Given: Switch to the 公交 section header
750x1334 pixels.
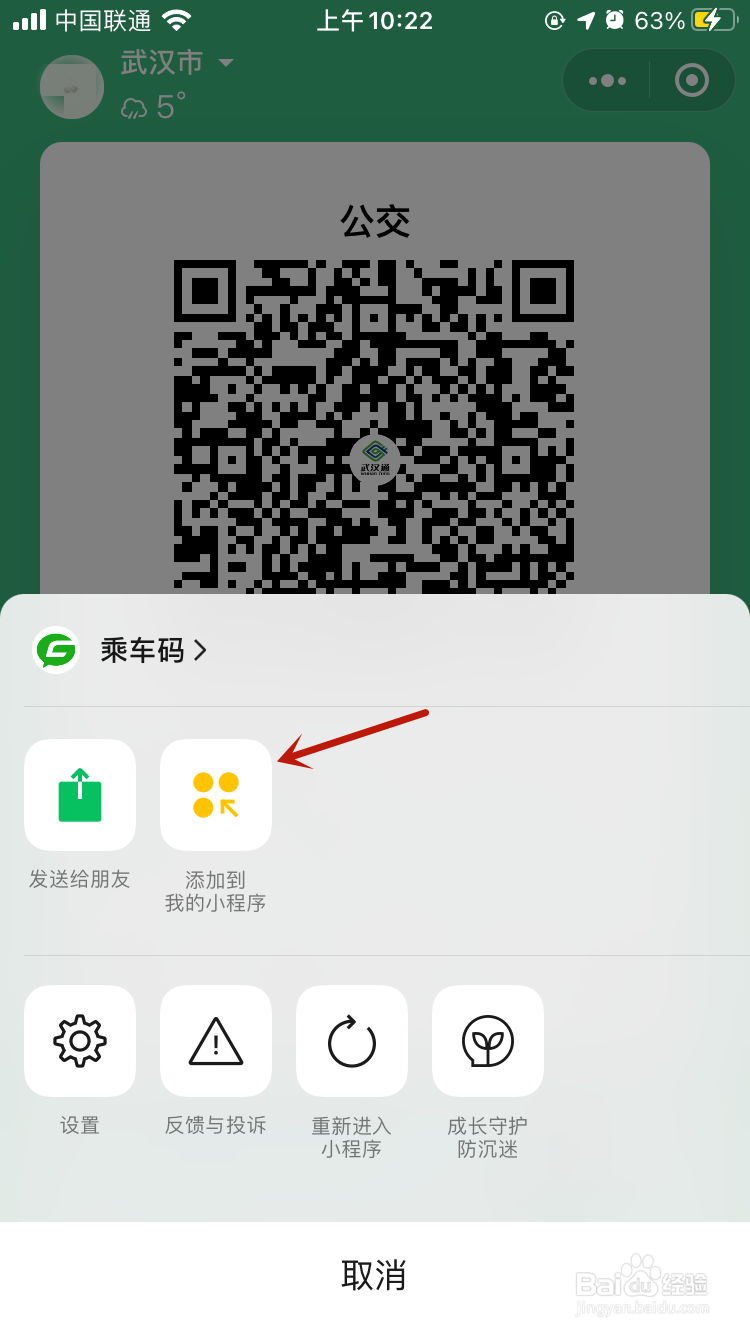Looking at the screenshot, I should [x=375, y=222].
